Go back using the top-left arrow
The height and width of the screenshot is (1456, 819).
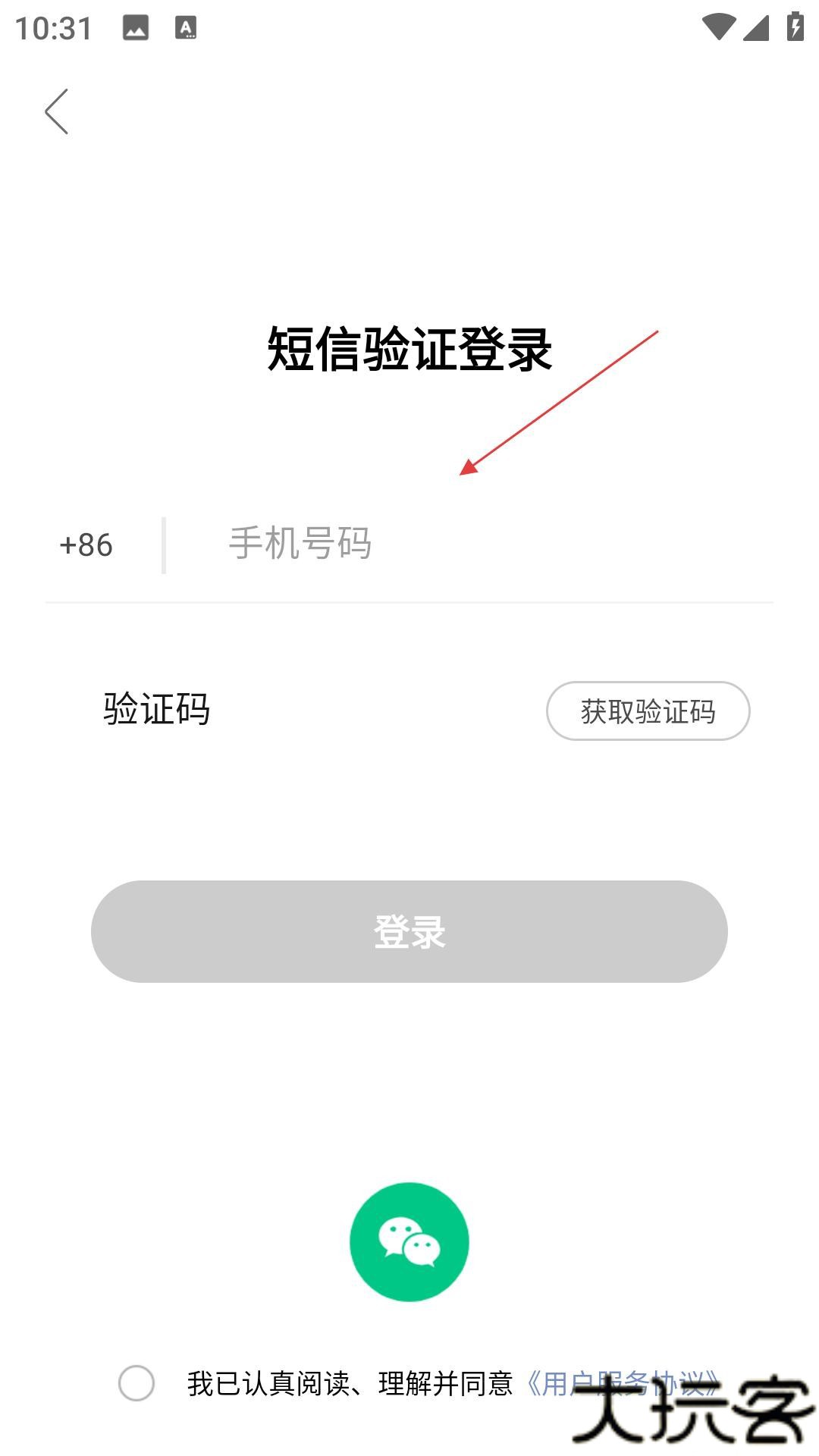coord(57,111)
